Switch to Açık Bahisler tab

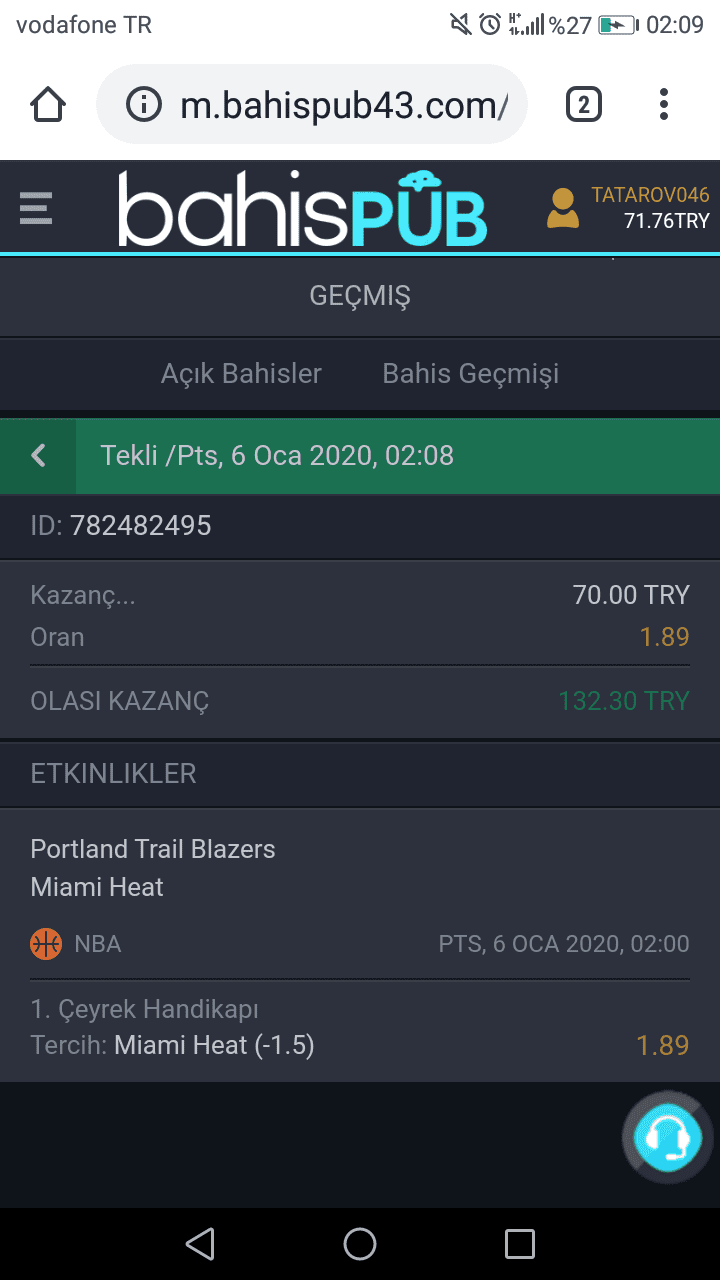point(241,374)
